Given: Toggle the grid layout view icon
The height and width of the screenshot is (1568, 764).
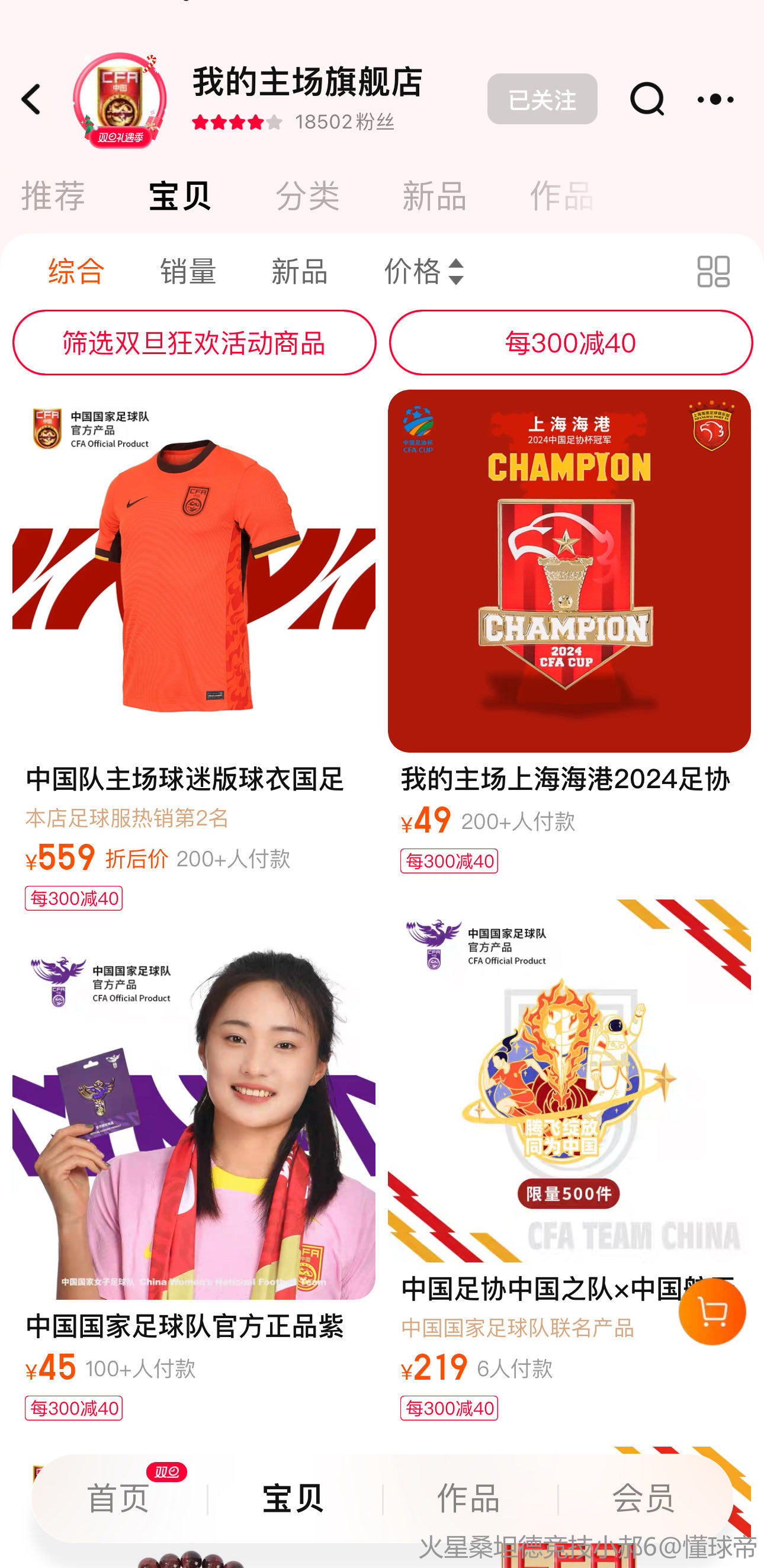Looking at the screenshot, I should tap(713, 271).
